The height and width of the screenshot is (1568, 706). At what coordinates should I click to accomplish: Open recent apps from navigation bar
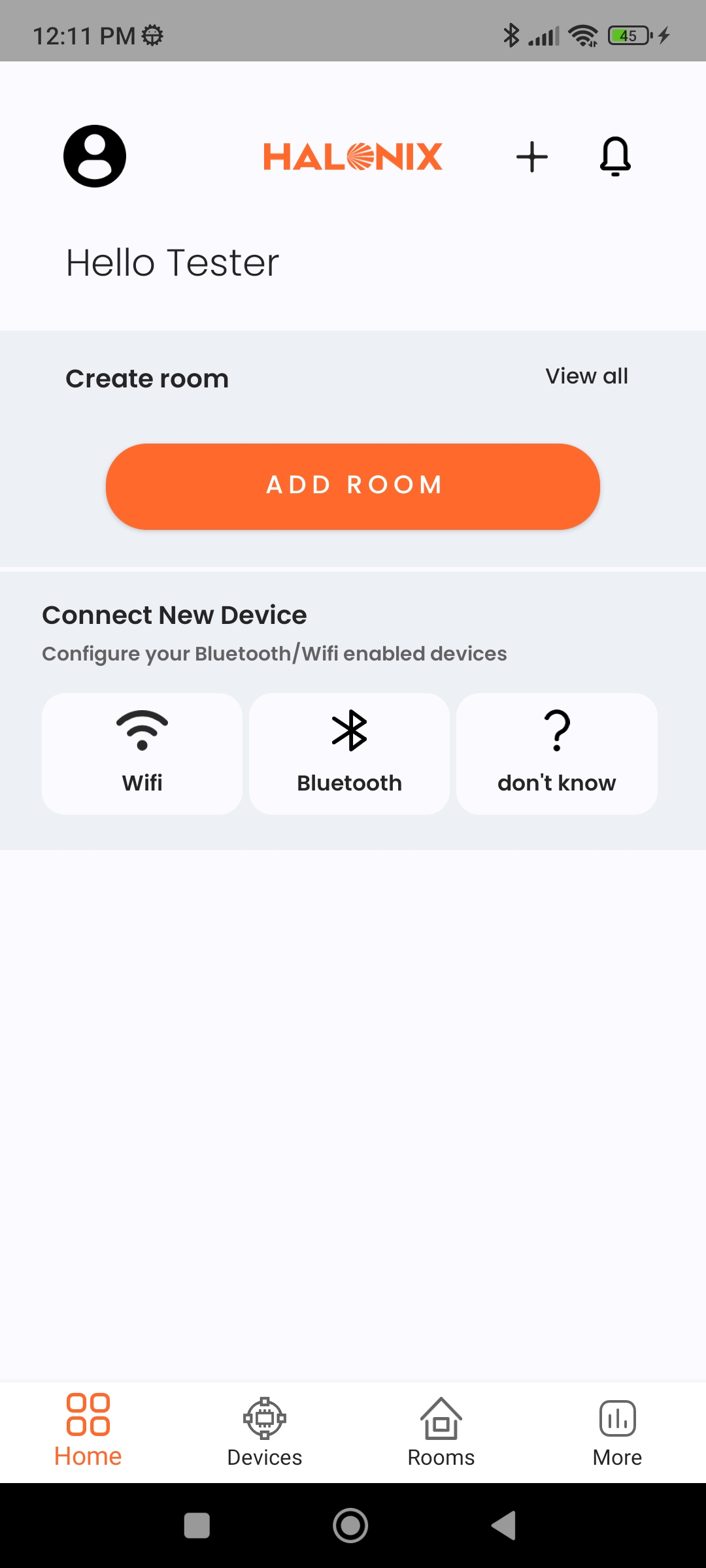(197, 1526)
